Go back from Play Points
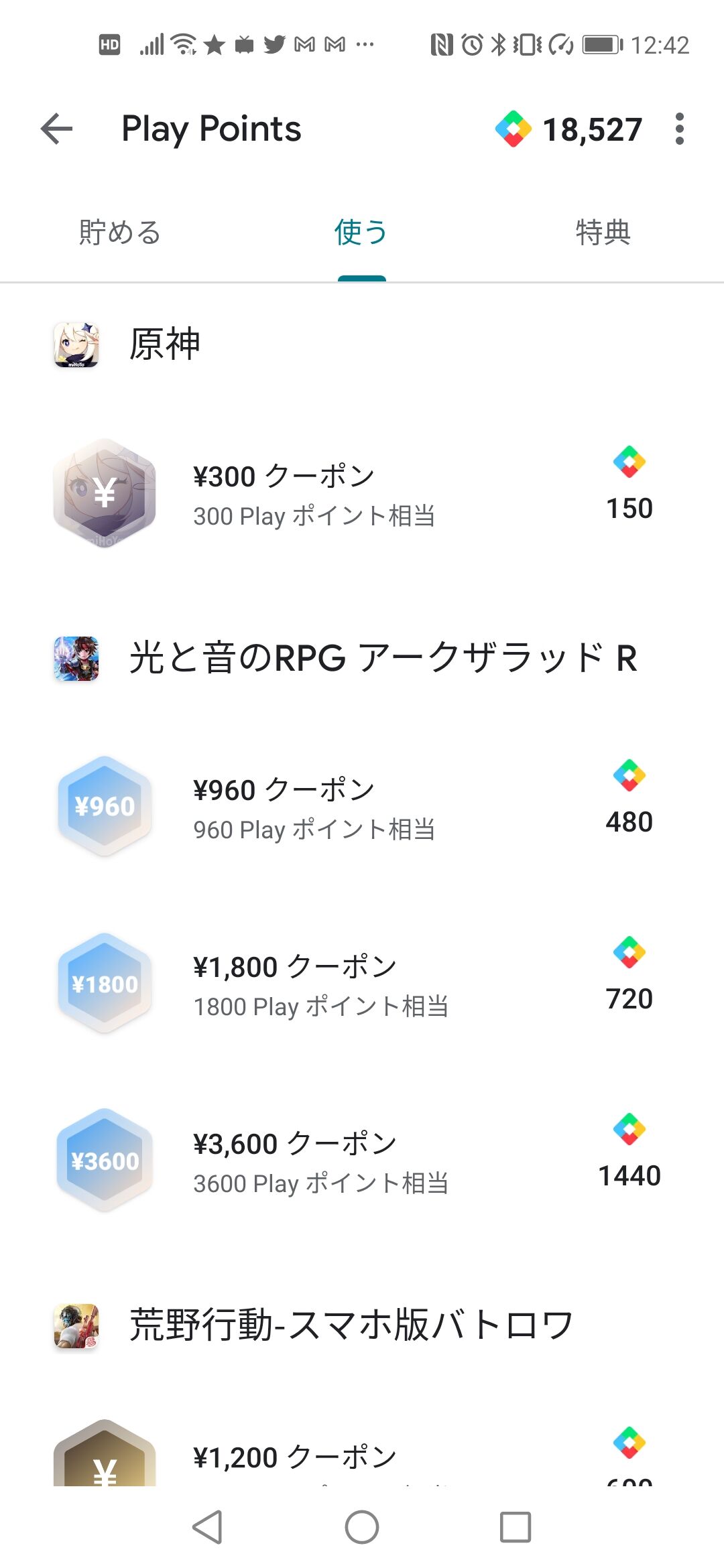This screenshot has height=1568, width=724. 57,129
